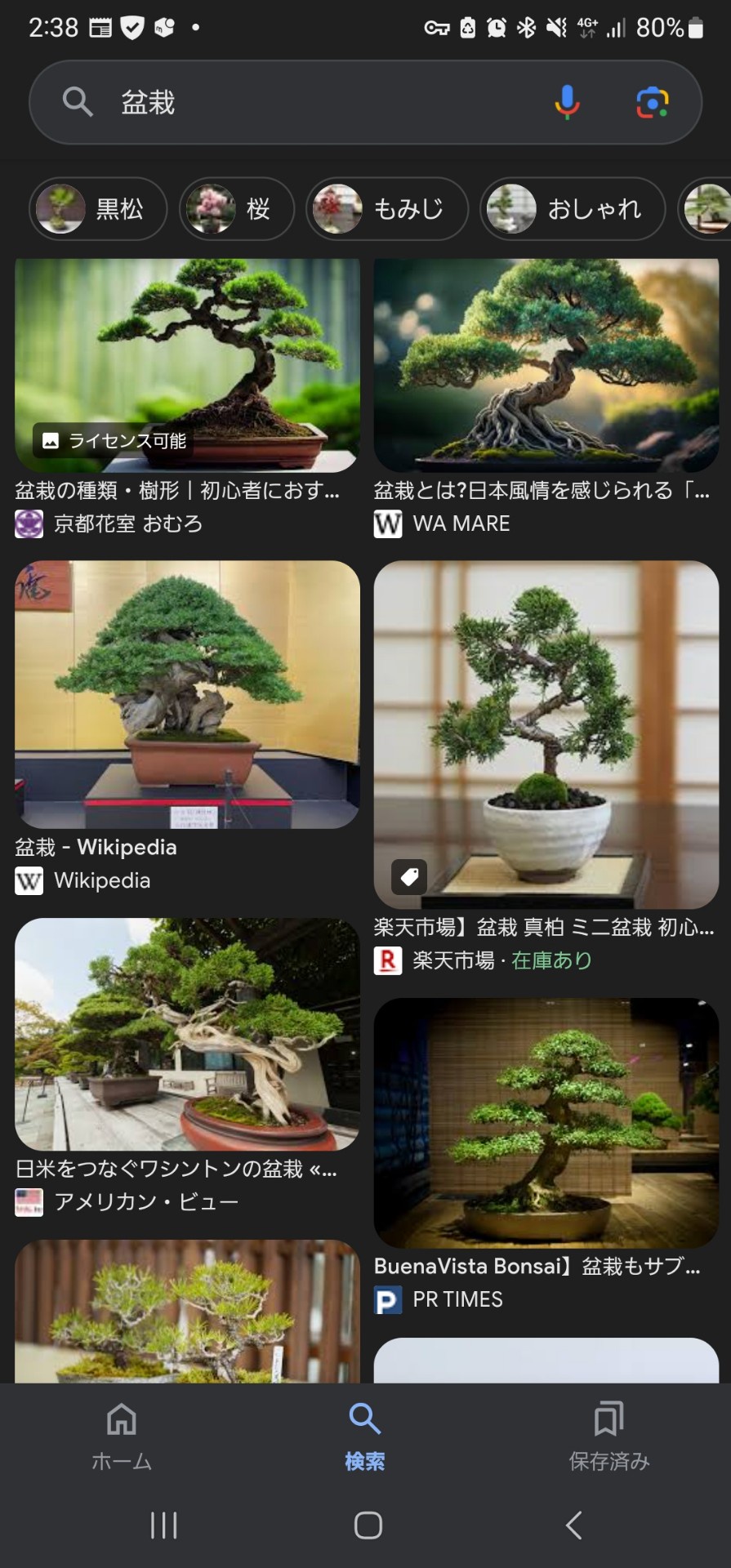Go back using the system back button
The height and width of the screenshot is (1568, 731).
573,1525
